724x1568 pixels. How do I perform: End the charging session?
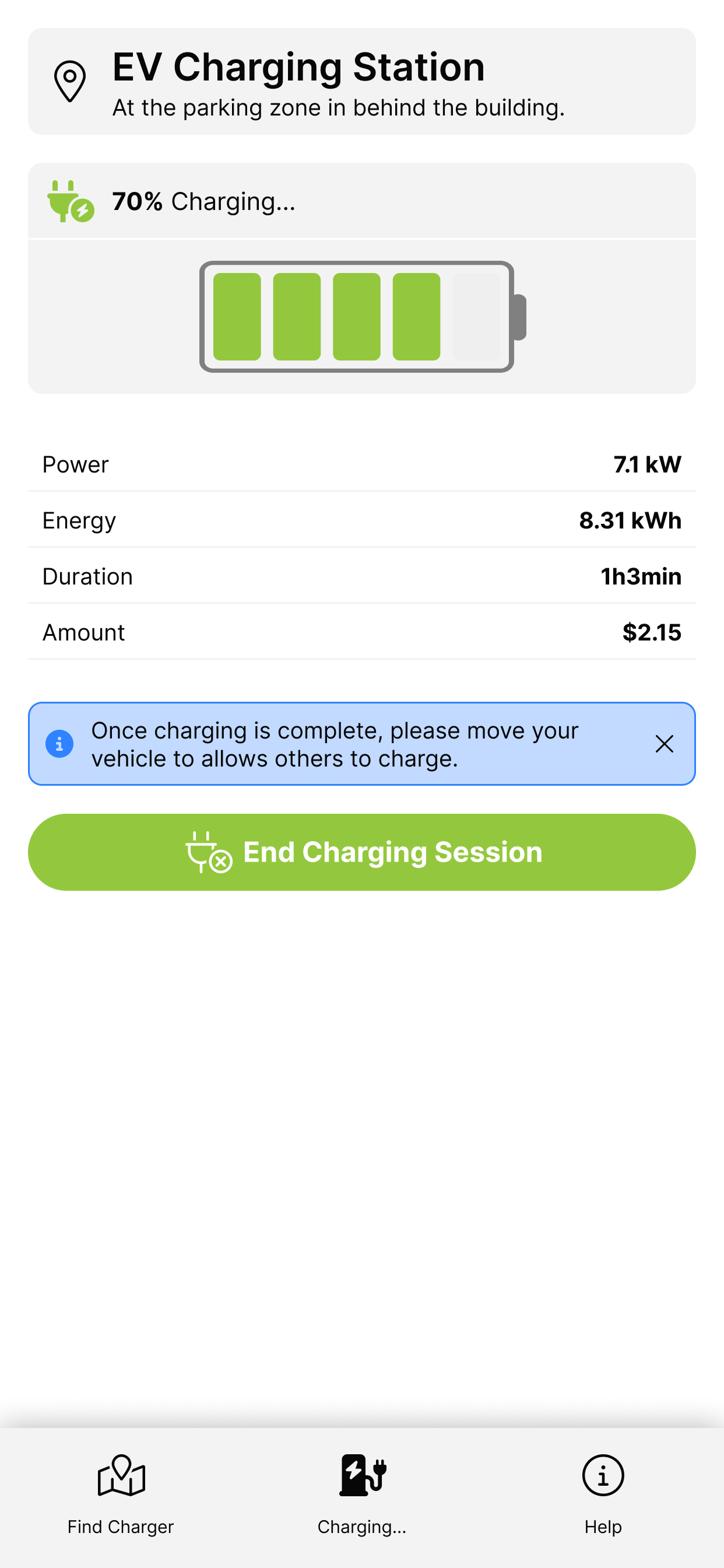(362, 852)
